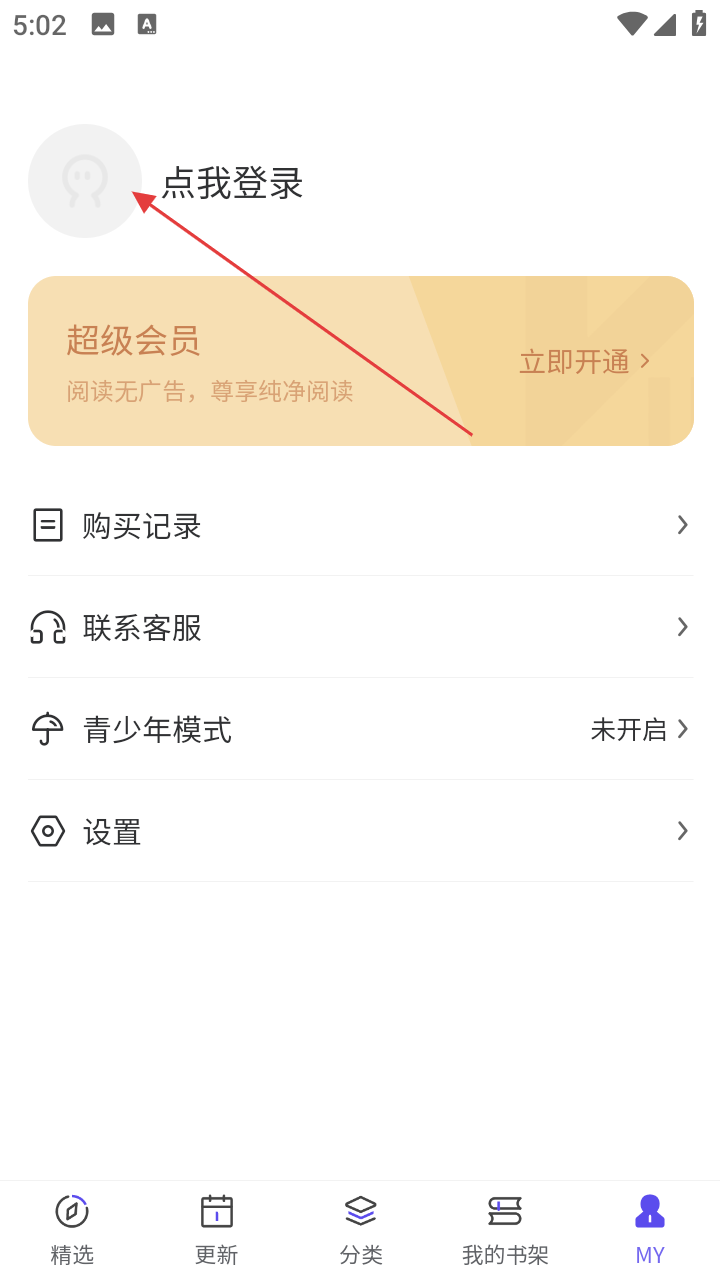Open 购买记录 purchase history
This screenshot has height=1280, width=720.
click(360, 525)
